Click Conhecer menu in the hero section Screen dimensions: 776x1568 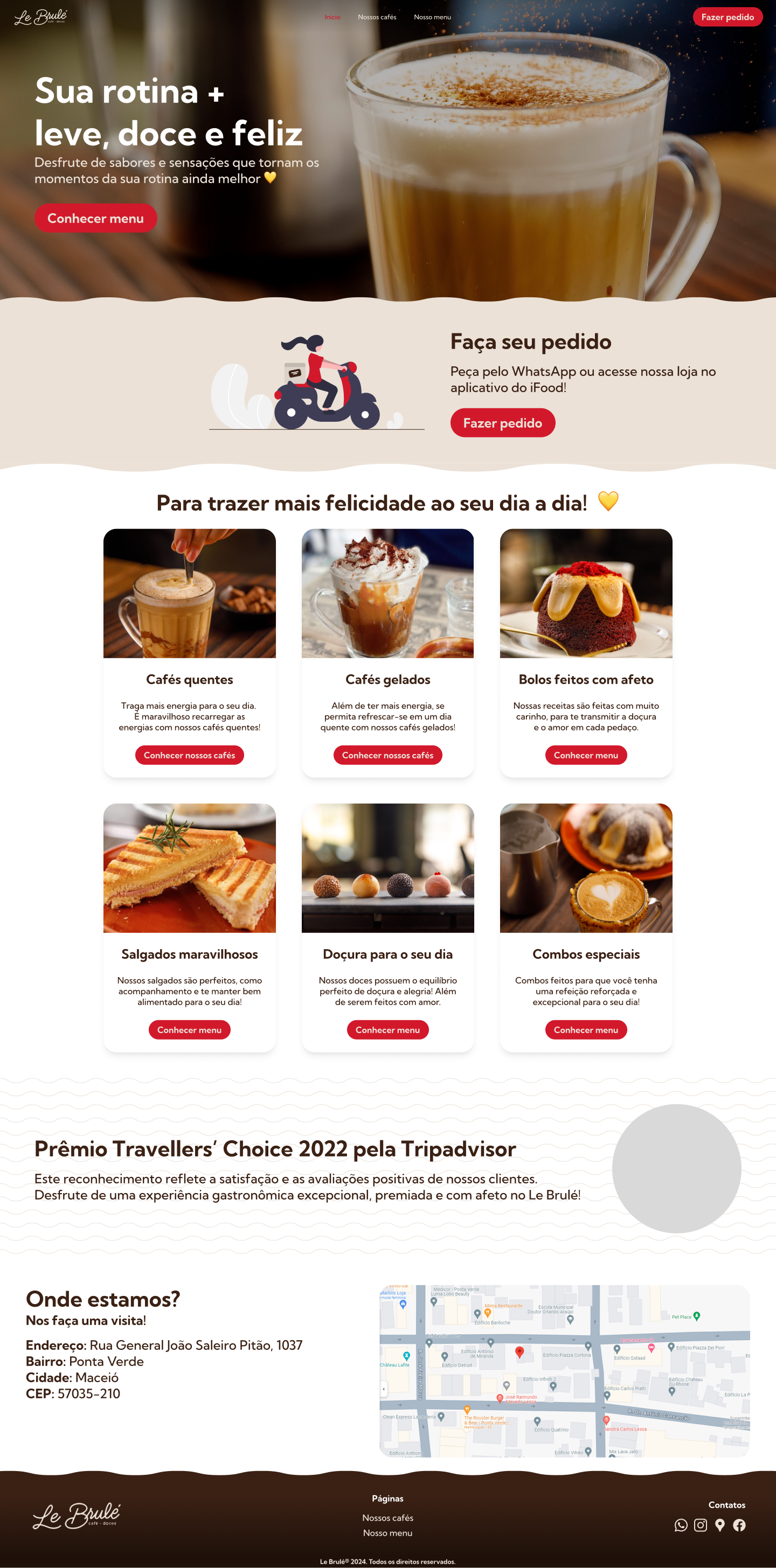pyautogui.click(x=95, y=218)
